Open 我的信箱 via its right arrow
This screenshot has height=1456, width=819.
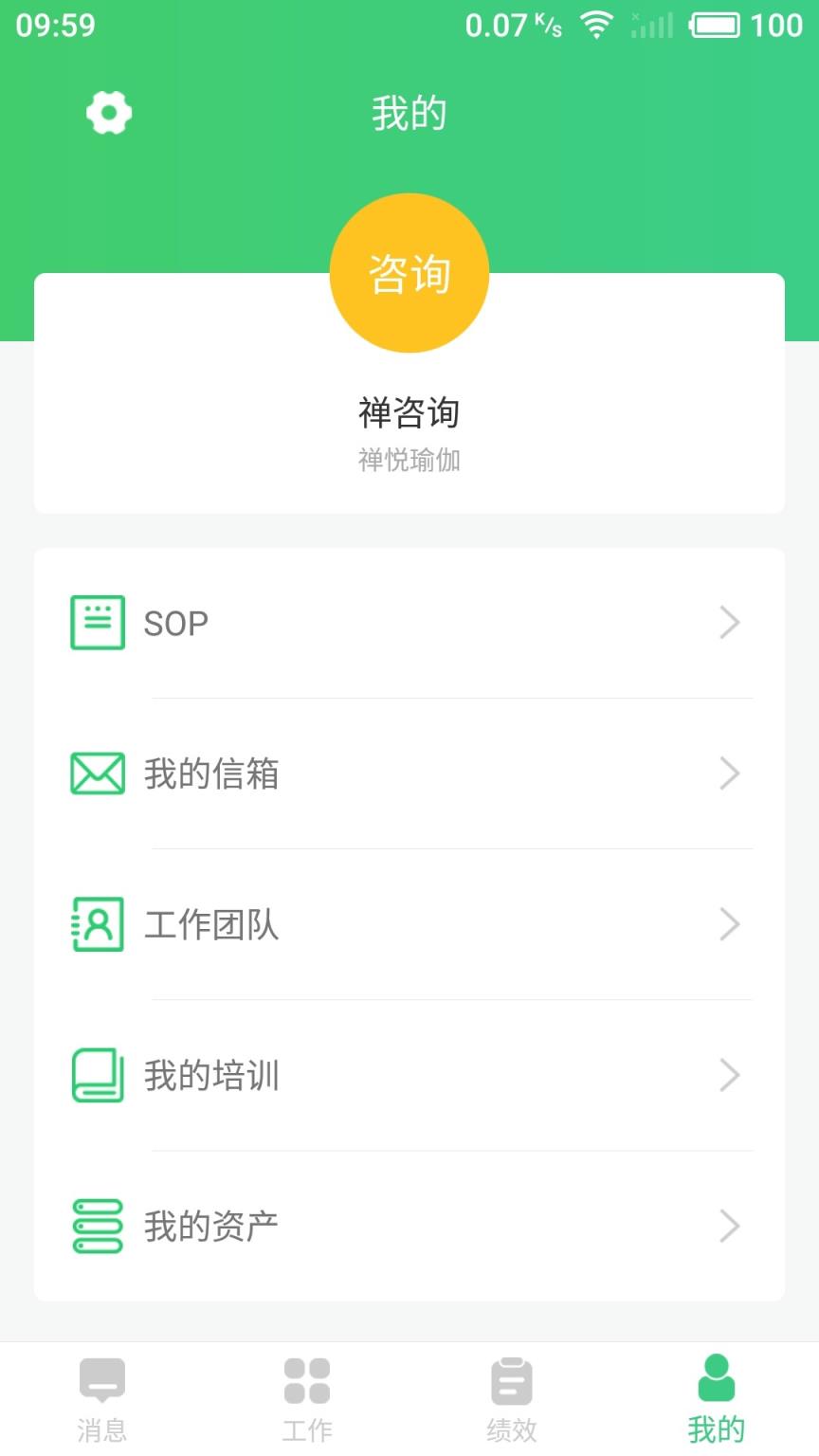click(x=730, y=773)
